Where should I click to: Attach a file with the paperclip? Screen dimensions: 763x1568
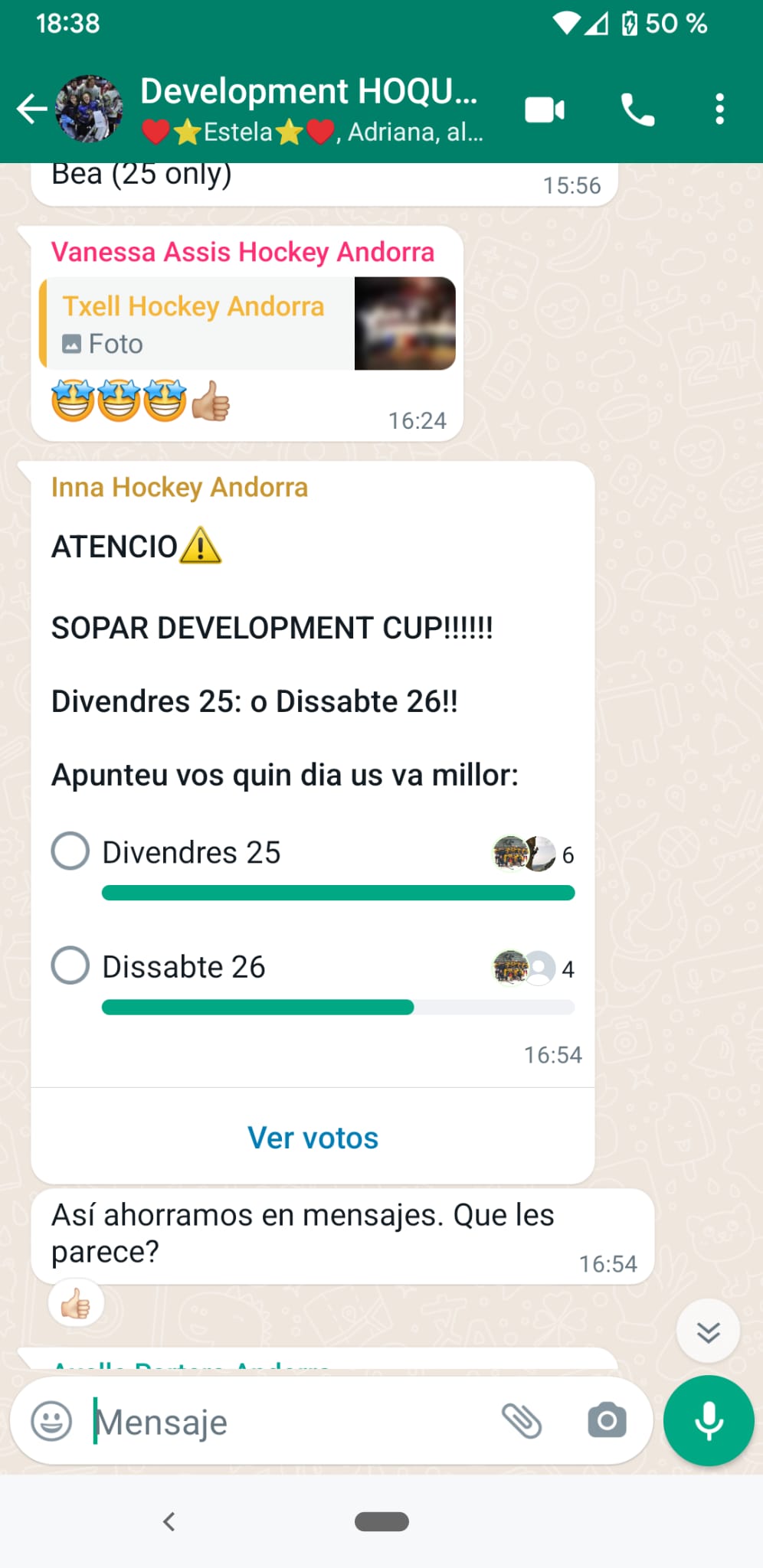tap(523, 1420)
